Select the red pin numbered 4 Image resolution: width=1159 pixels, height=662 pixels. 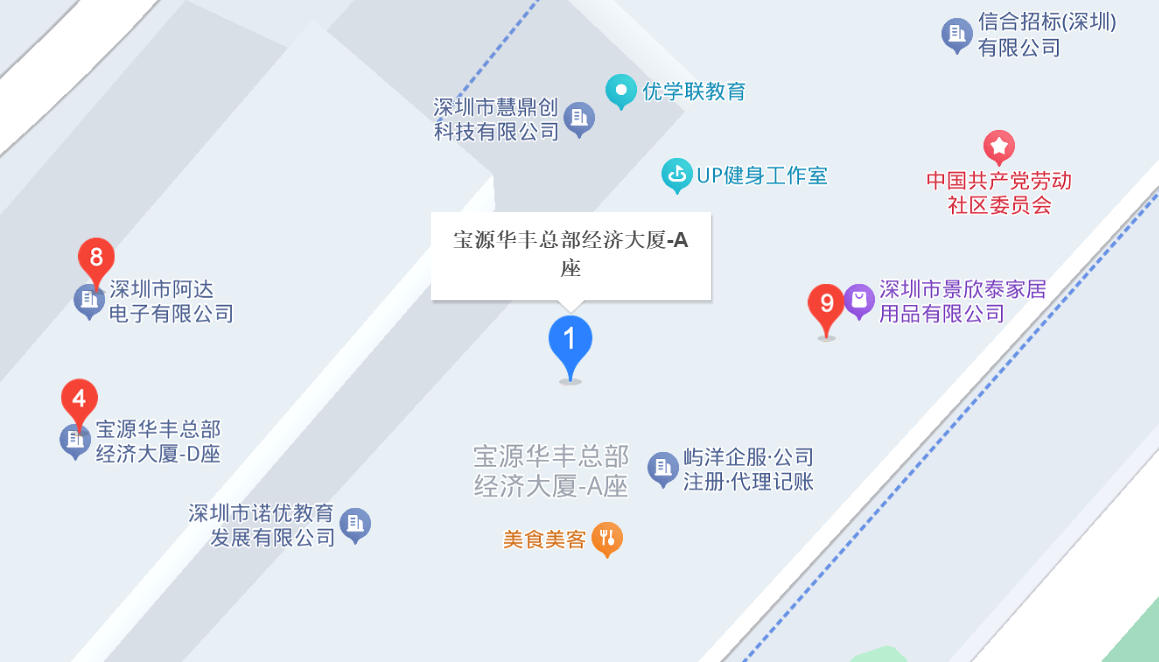pyautogui.click(x=80, y=399)
